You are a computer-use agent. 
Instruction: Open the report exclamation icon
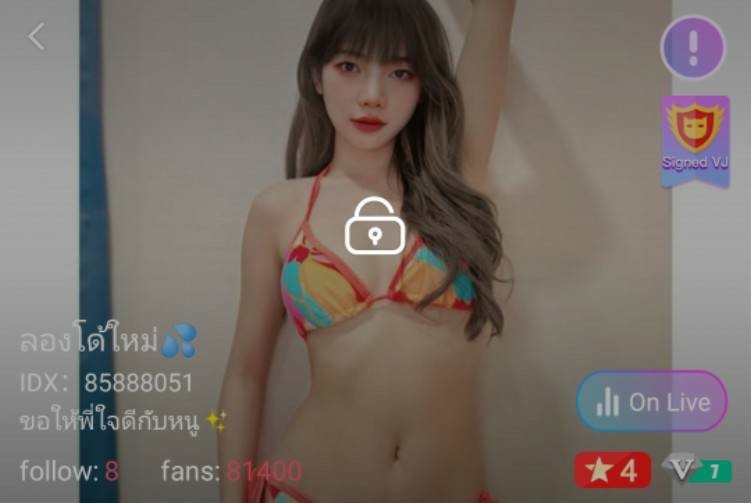click(x=693, y=48)
